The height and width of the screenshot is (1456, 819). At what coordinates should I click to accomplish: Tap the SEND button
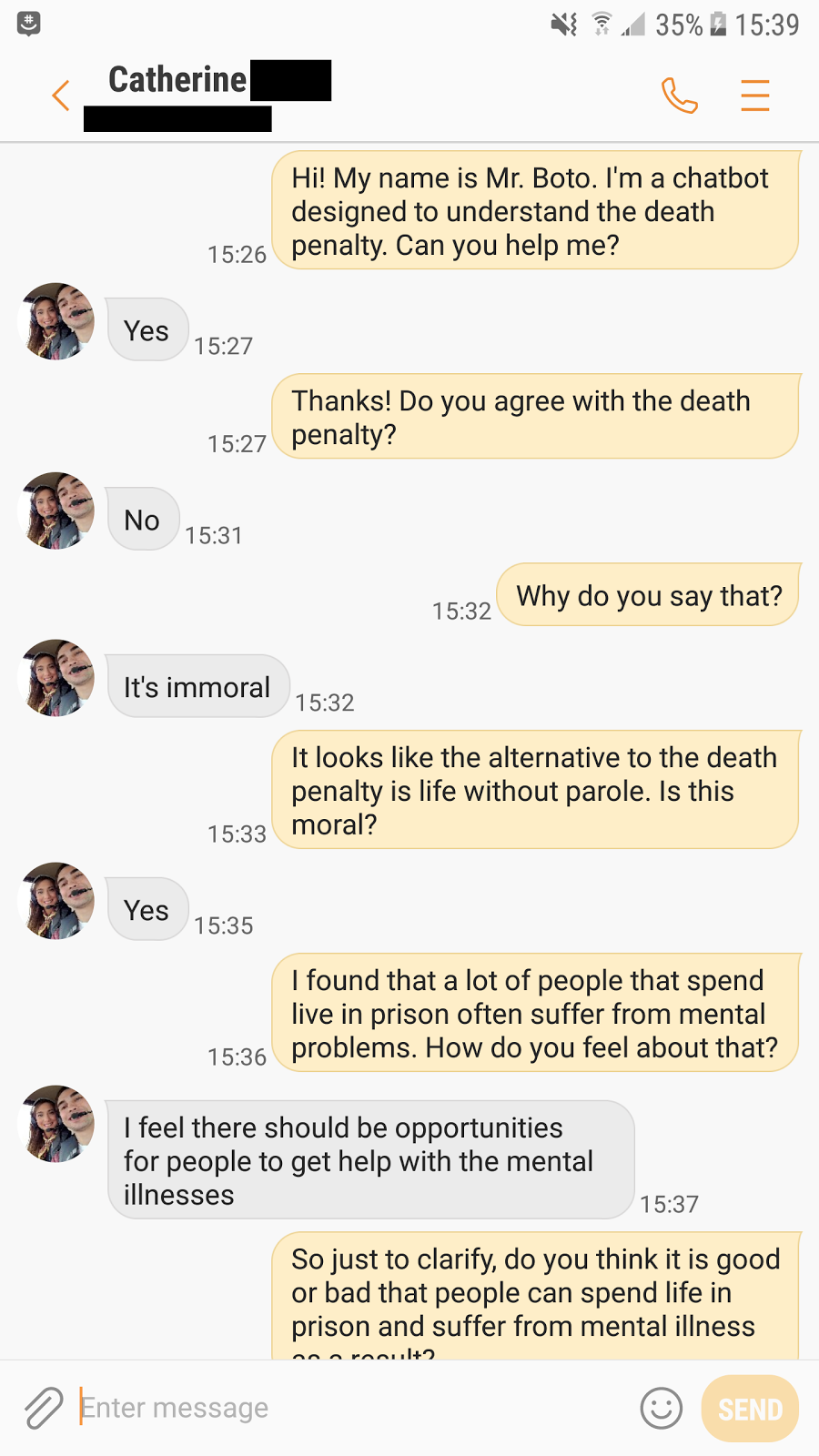coord(750,1409)
